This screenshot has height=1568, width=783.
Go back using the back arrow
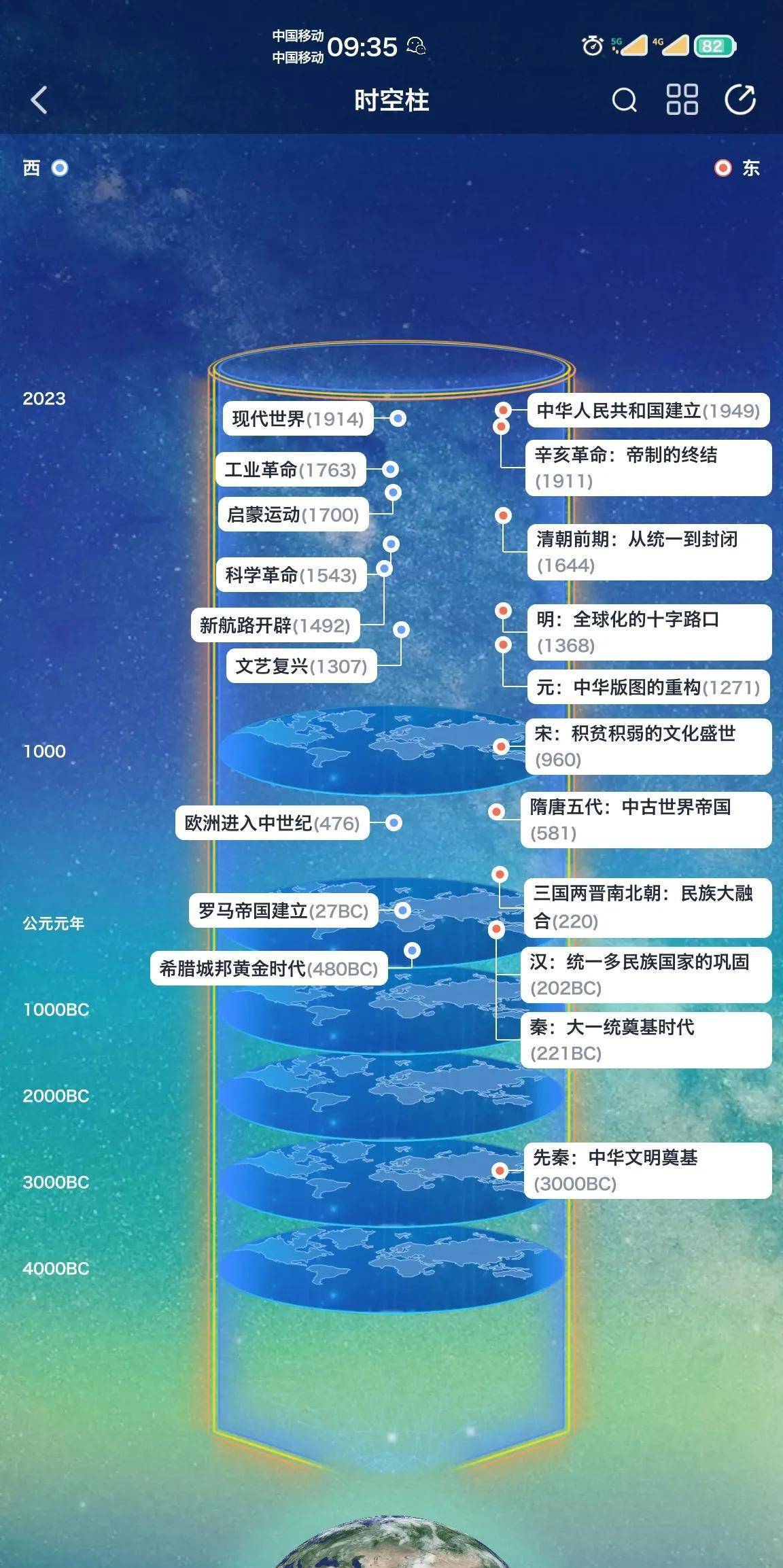click(x=39, y=100)
